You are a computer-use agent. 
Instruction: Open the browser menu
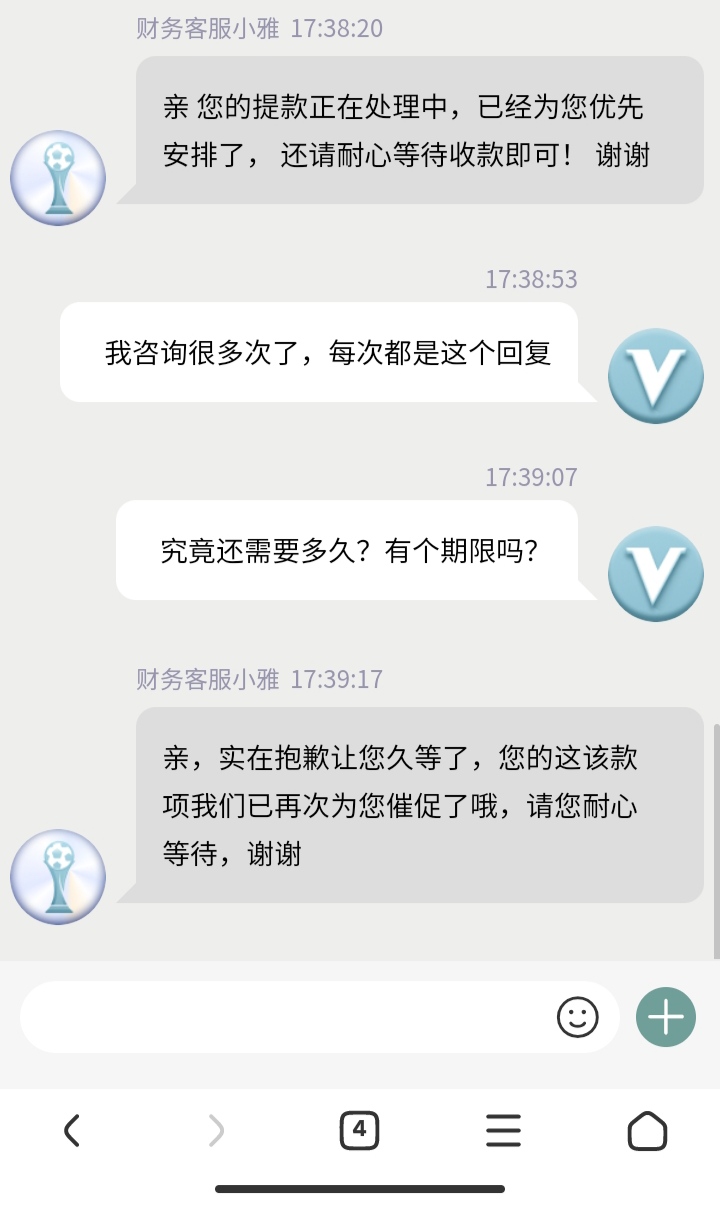point(503,1131)
